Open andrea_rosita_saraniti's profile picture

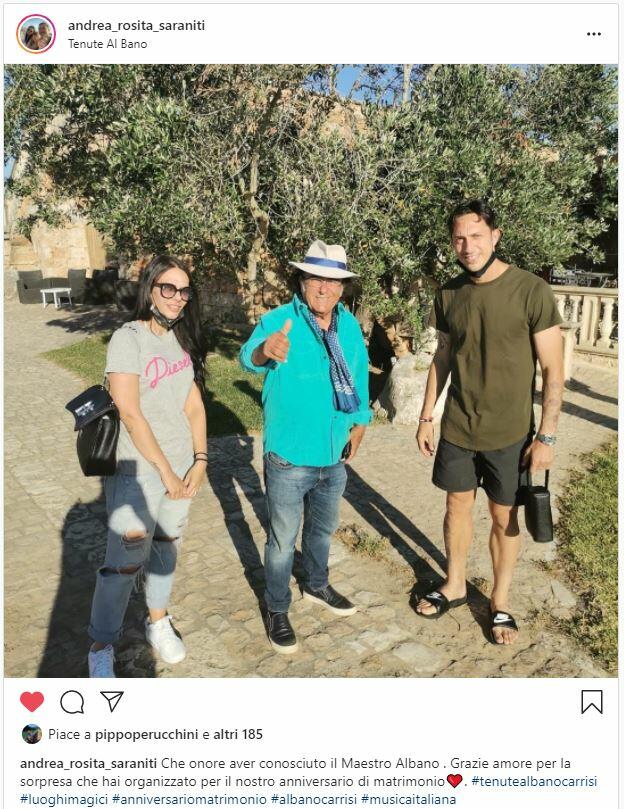pos(36,34)
